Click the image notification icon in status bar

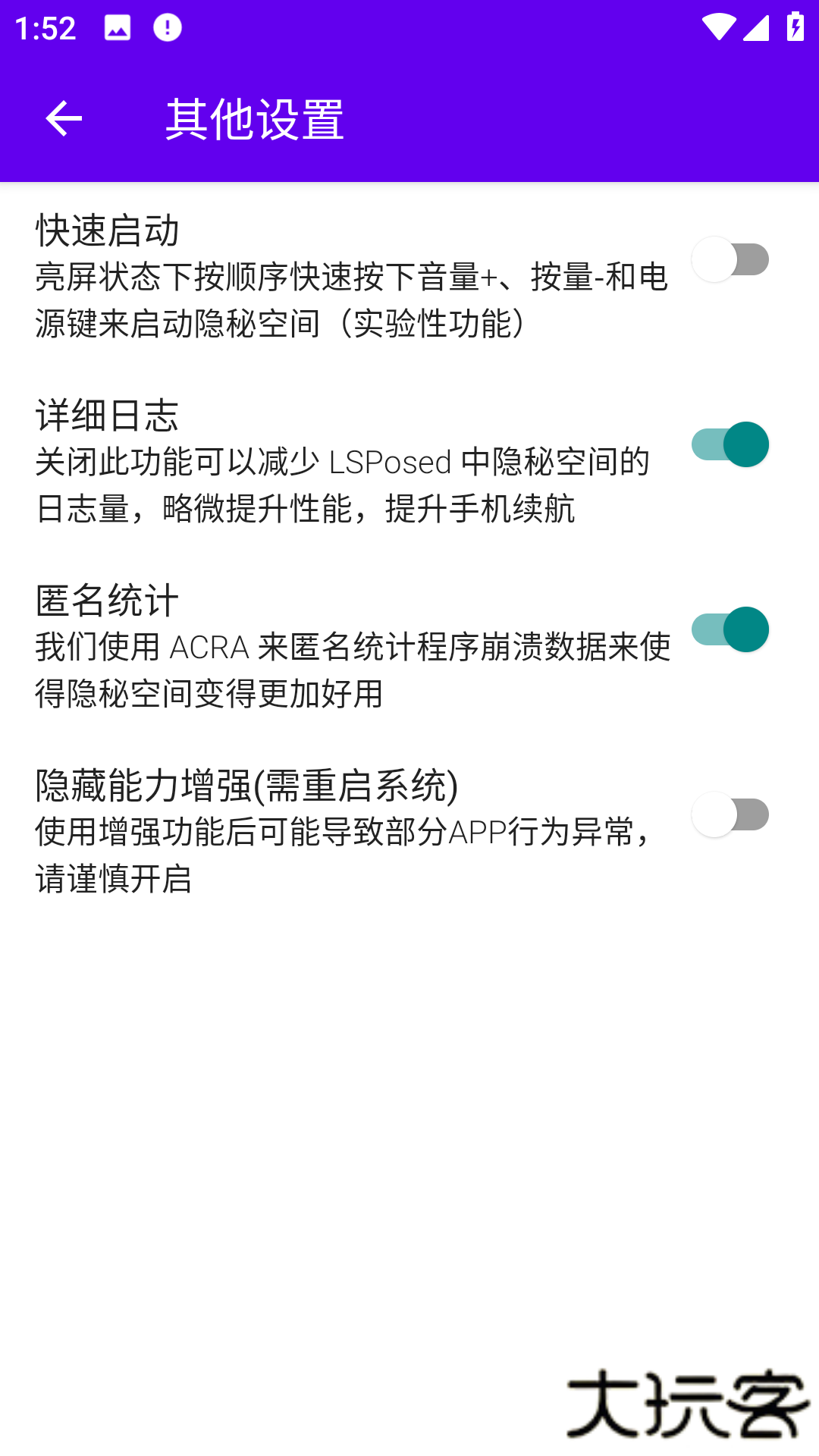tap(115, 27)
